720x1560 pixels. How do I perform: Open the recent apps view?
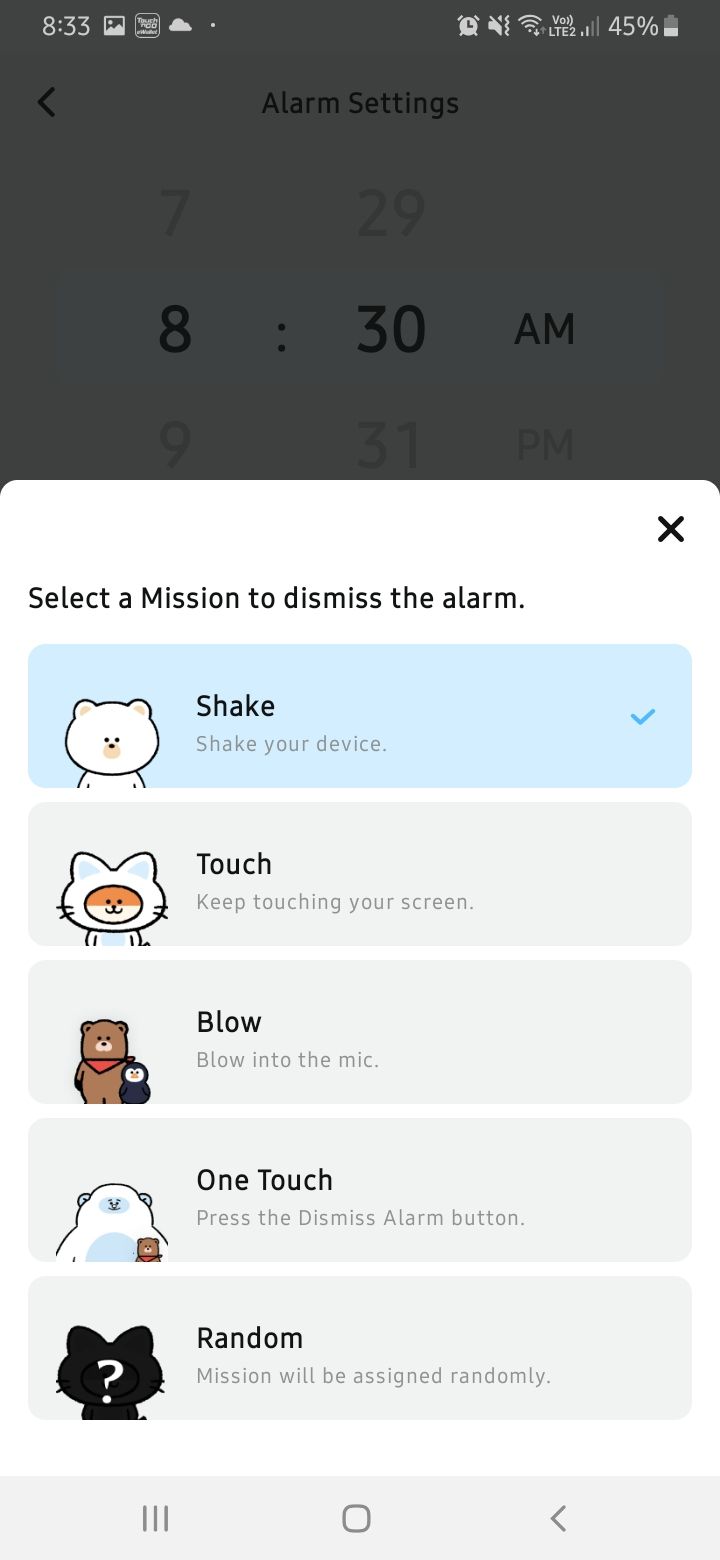point(155,1518)
